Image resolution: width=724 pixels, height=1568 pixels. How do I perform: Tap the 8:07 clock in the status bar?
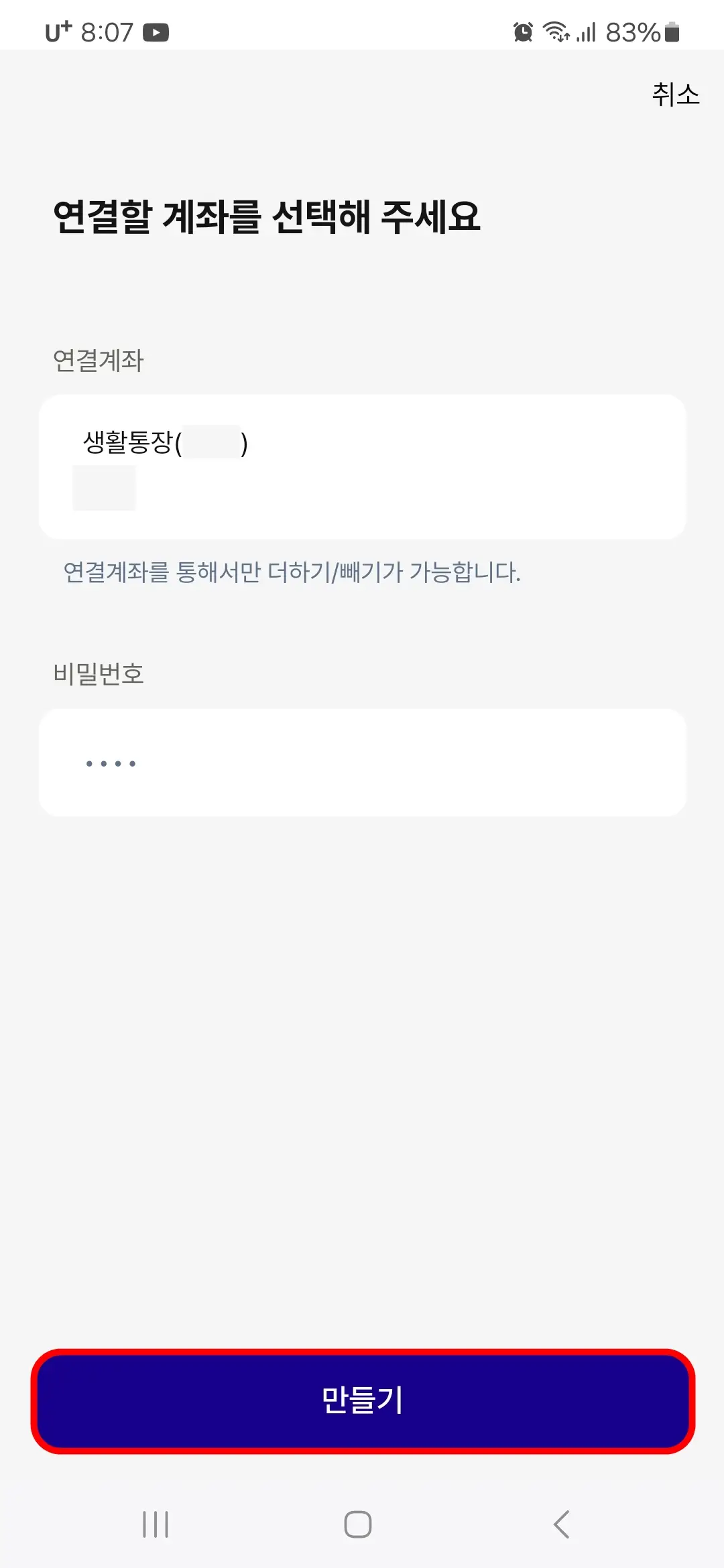point(105,31)
